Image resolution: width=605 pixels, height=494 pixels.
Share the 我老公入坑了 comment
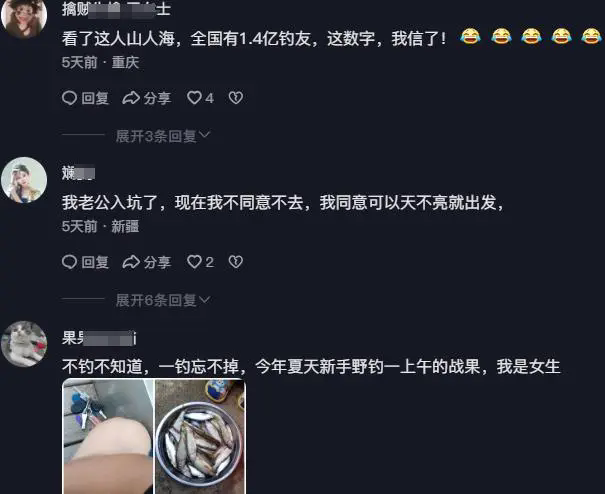[146, 262]
